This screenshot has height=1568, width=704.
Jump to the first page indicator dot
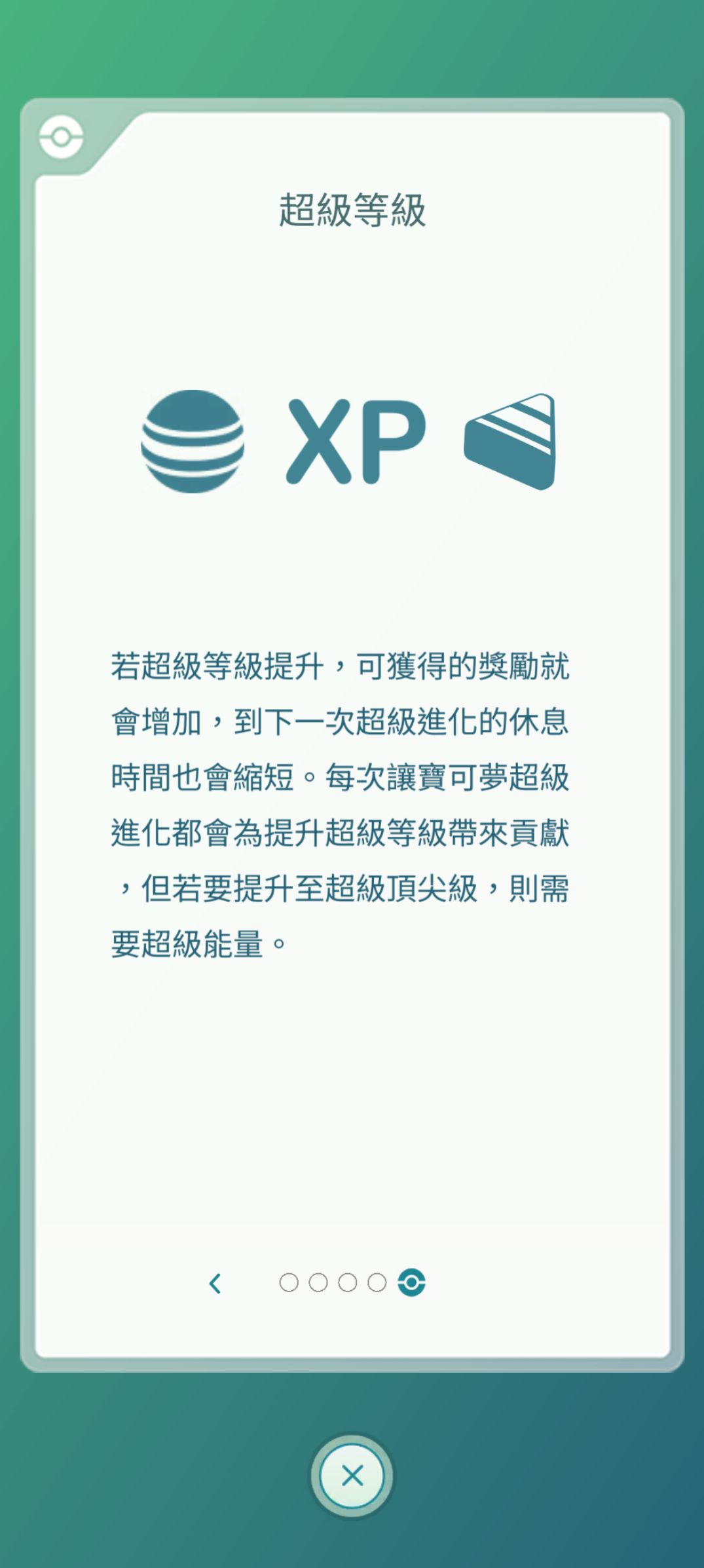tap(289, 1282)
